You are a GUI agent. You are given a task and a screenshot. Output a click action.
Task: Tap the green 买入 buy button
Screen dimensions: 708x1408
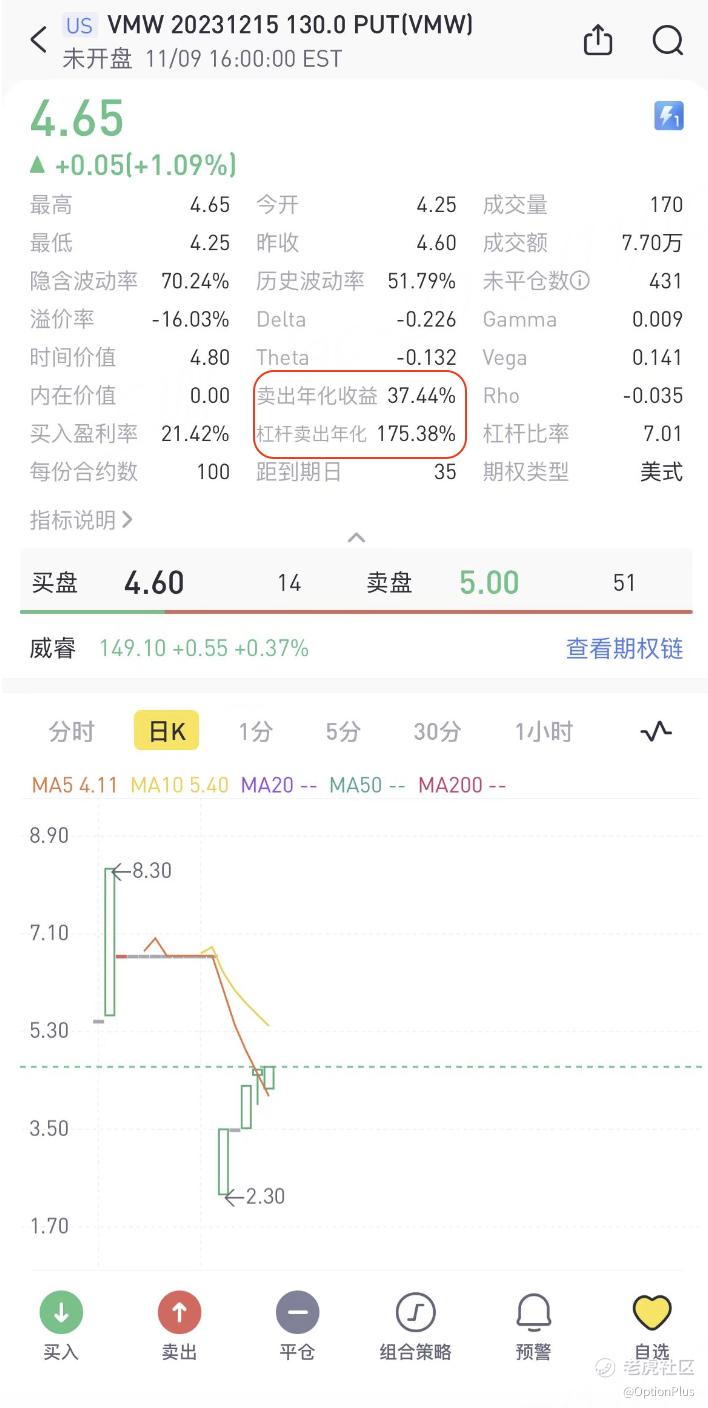tap(61, 1326)
